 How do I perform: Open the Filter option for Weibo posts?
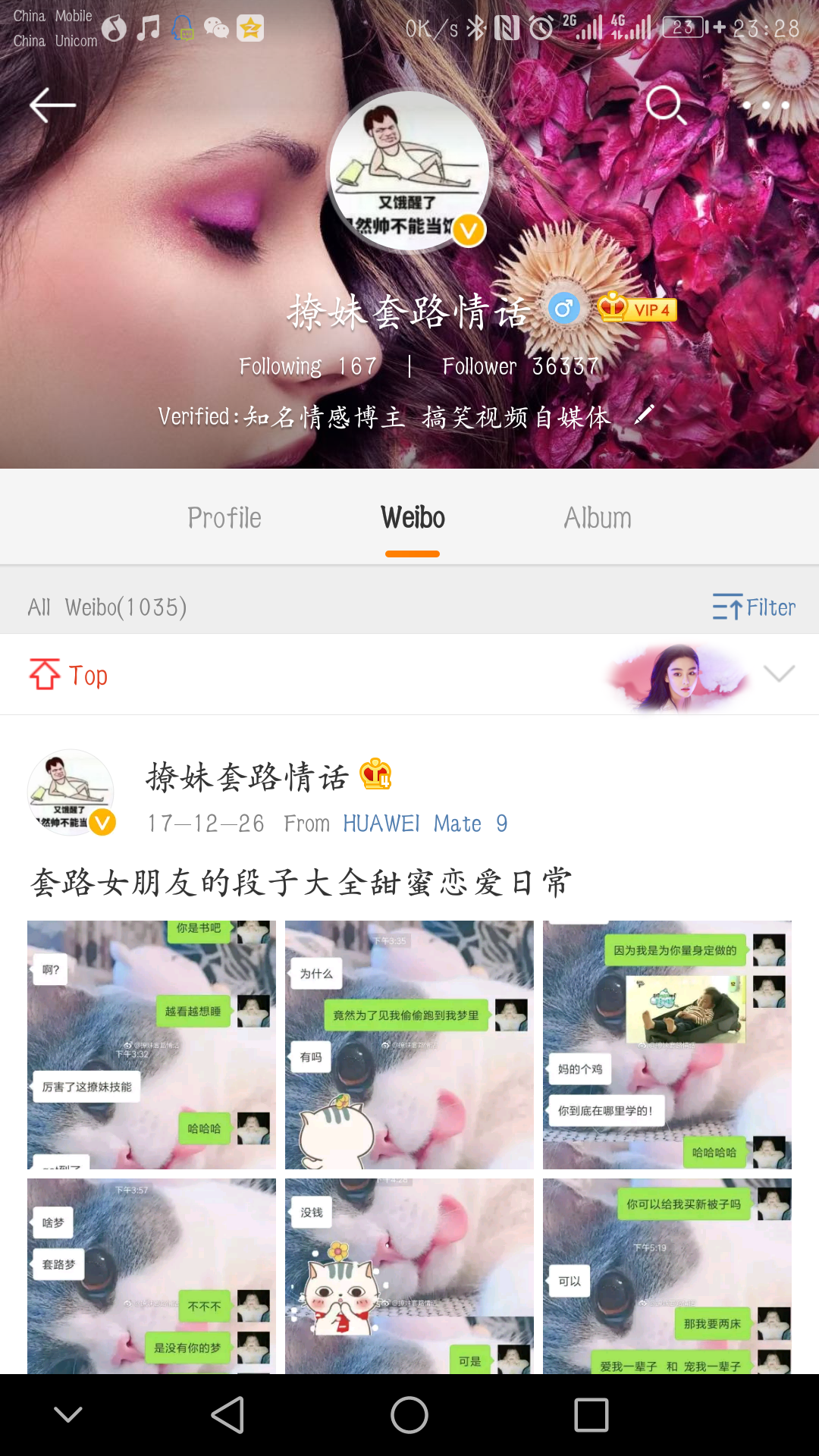[x=754, y=607]
